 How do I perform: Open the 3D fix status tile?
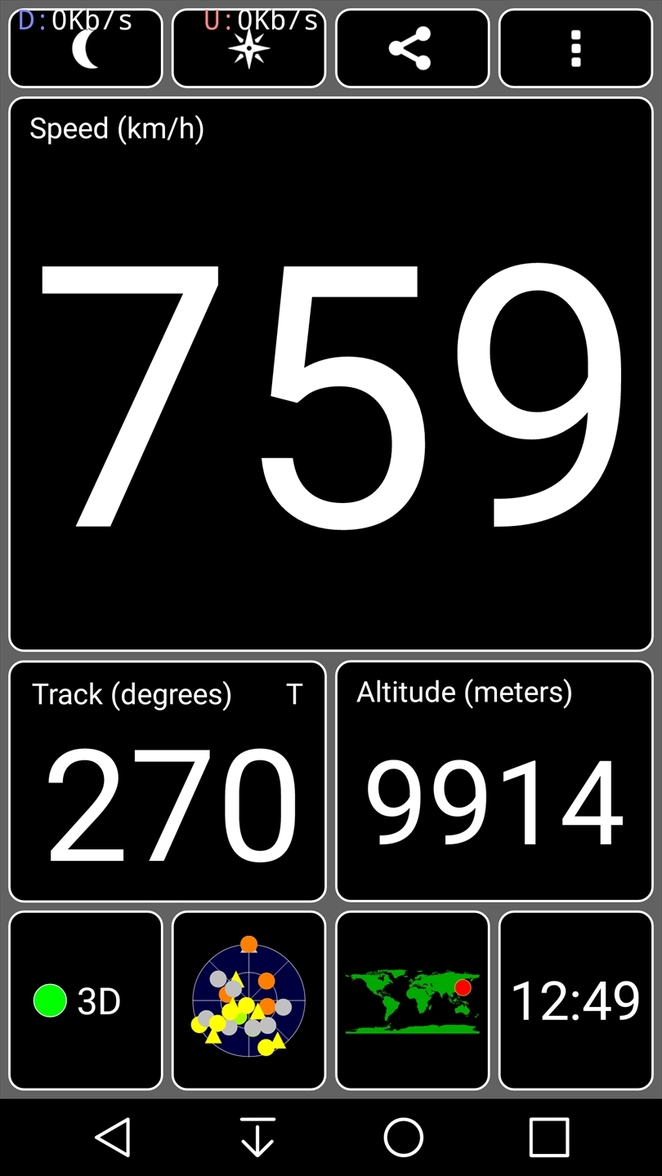point(85,1000)
